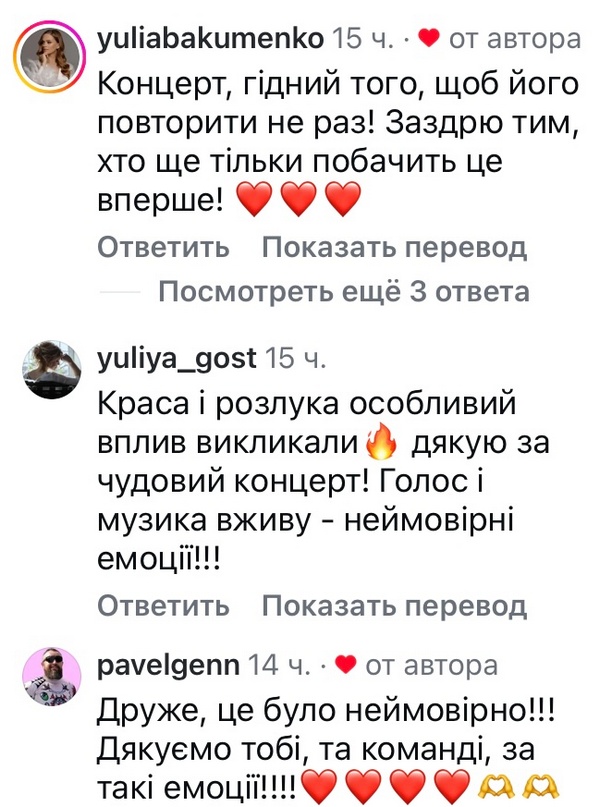Open the yuliabakumenko username link
This screenshot has height=807, width=600.
(211, 39)
